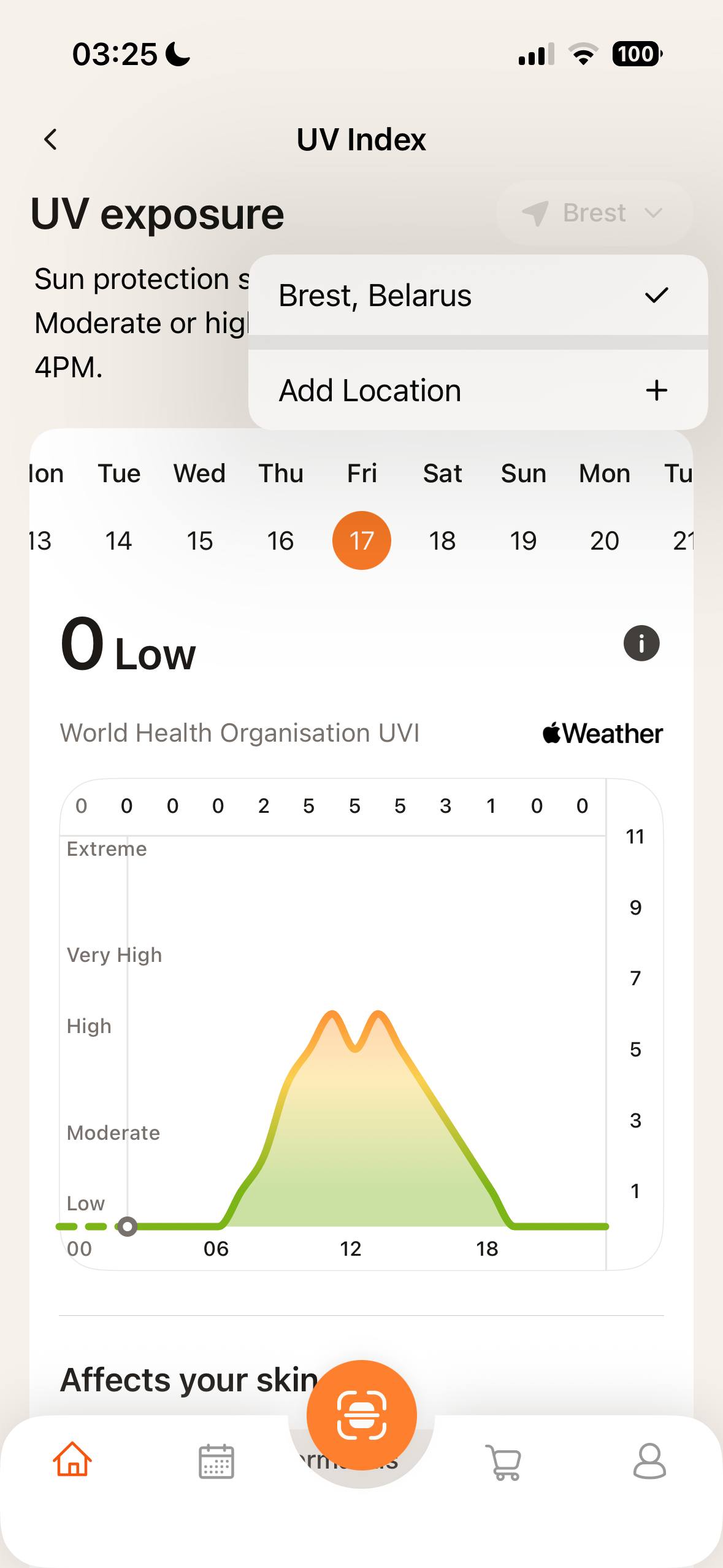Open the profile tab
Screen dimensions: 723x1568
pyautogui.click(x=649, y=1461)
